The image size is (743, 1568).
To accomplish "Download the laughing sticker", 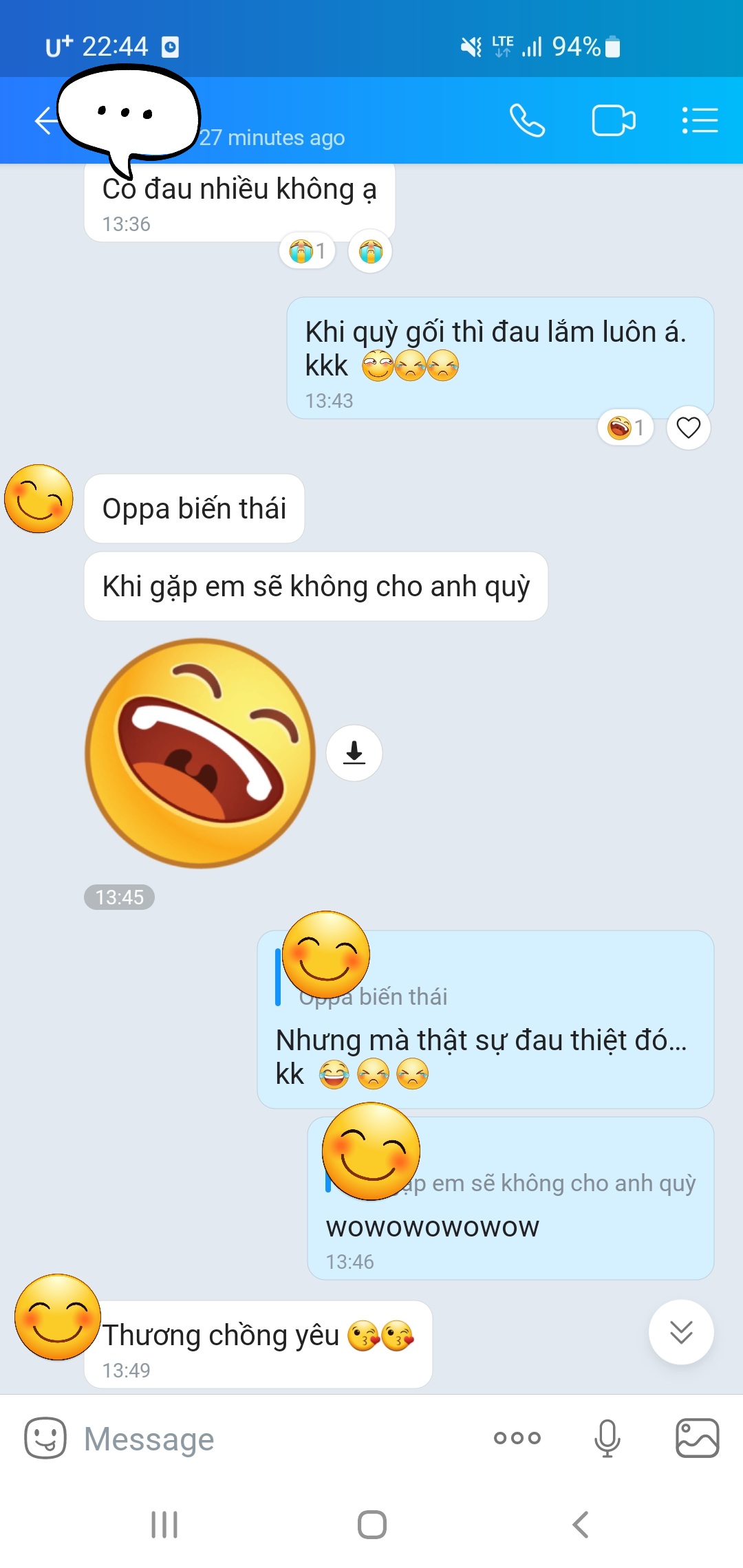I will click(x=354, y=753).
